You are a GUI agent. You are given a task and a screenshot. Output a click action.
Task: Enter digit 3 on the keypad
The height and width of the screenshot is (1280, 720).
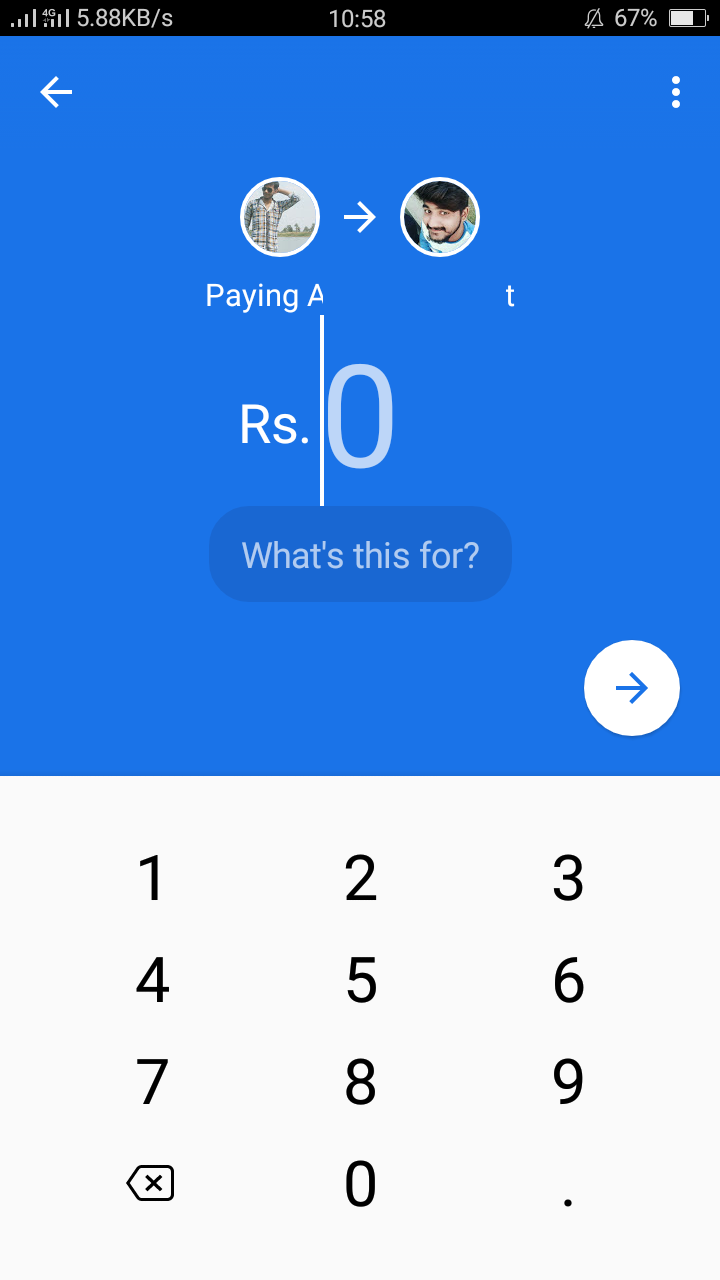(568, 878)
